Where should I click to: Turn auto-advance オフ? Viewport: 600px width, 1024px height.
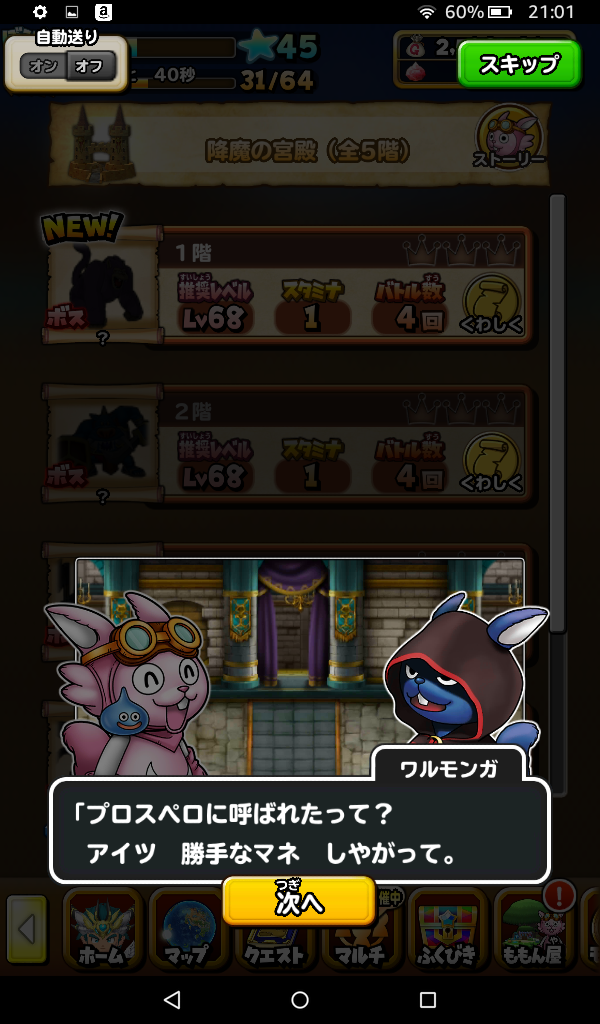(x=90, y=67)
